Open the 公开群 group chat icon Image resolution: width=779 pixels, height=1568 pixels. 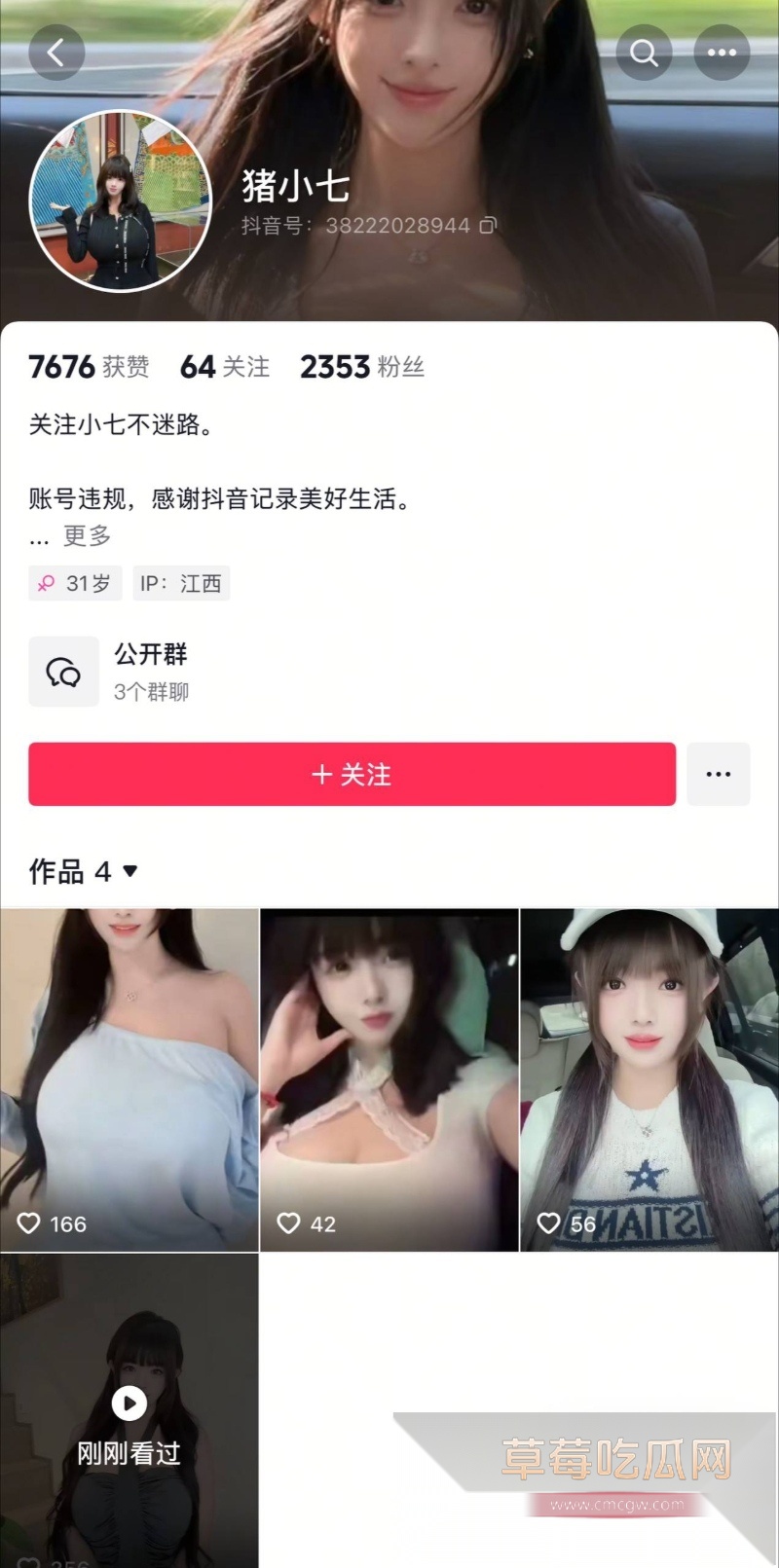point(63,671)
